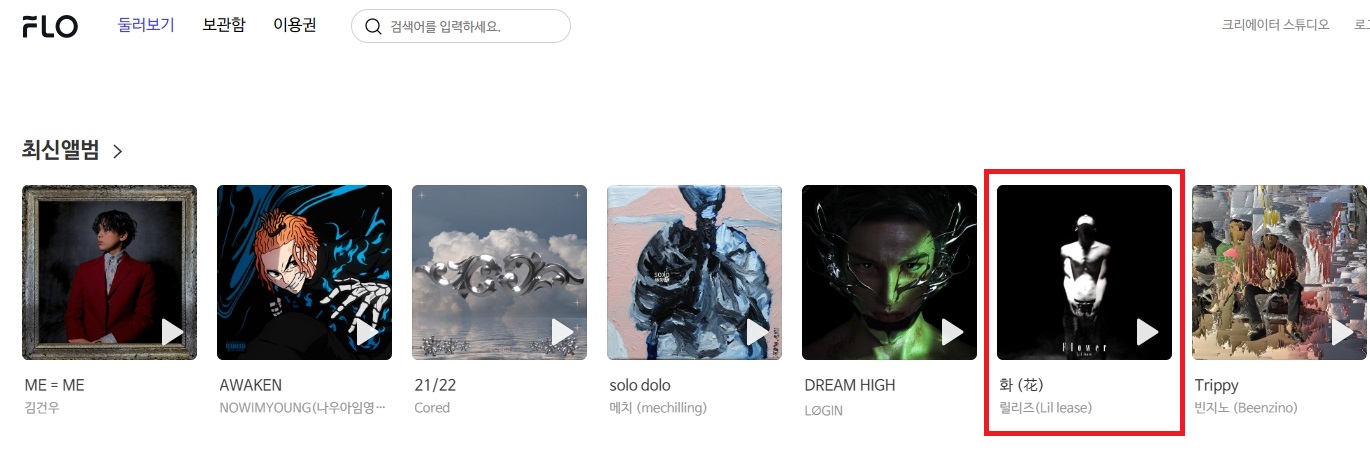Open the AWAKEN album title
1370x453 pixels.
[x=250, y=385]
